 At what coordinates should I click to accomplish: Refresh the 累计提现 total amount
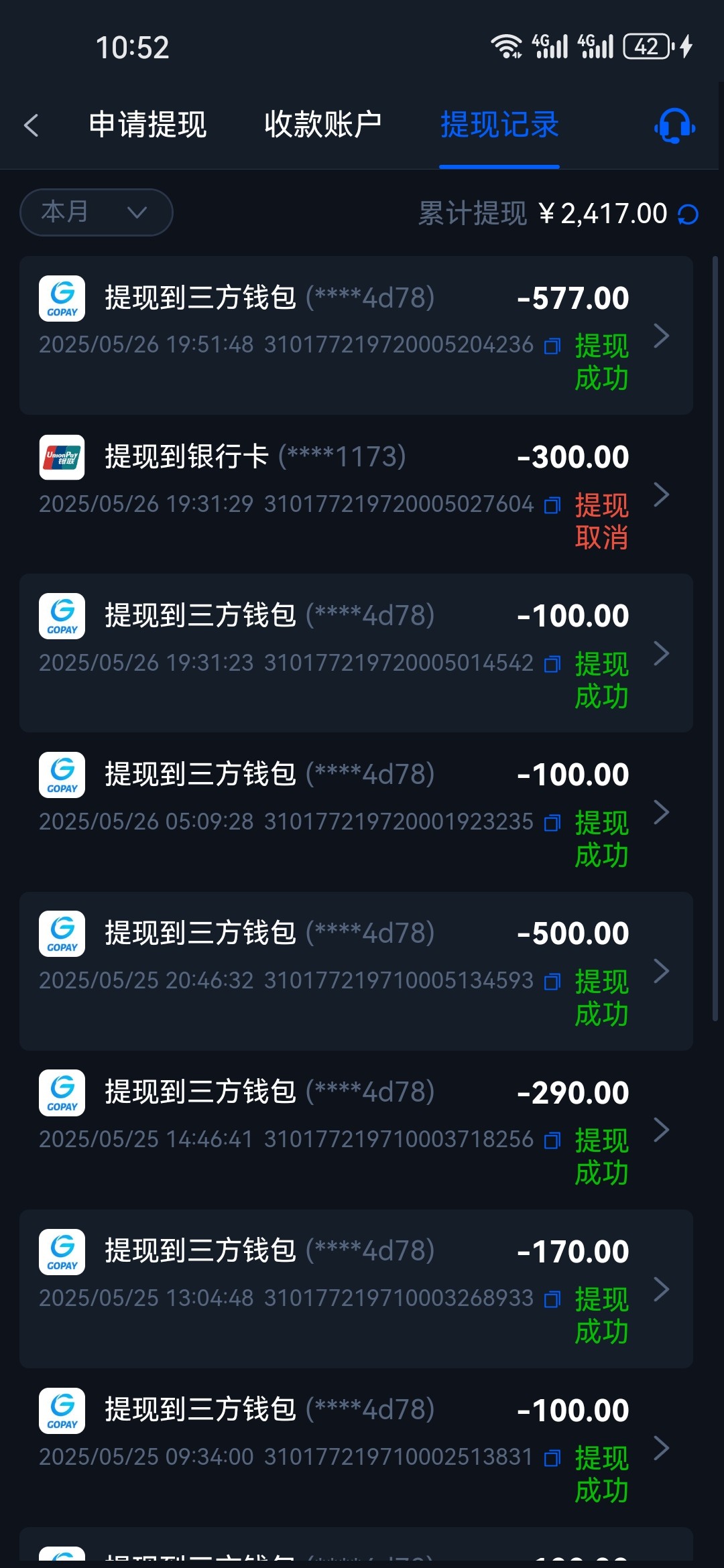pos(688,214)
